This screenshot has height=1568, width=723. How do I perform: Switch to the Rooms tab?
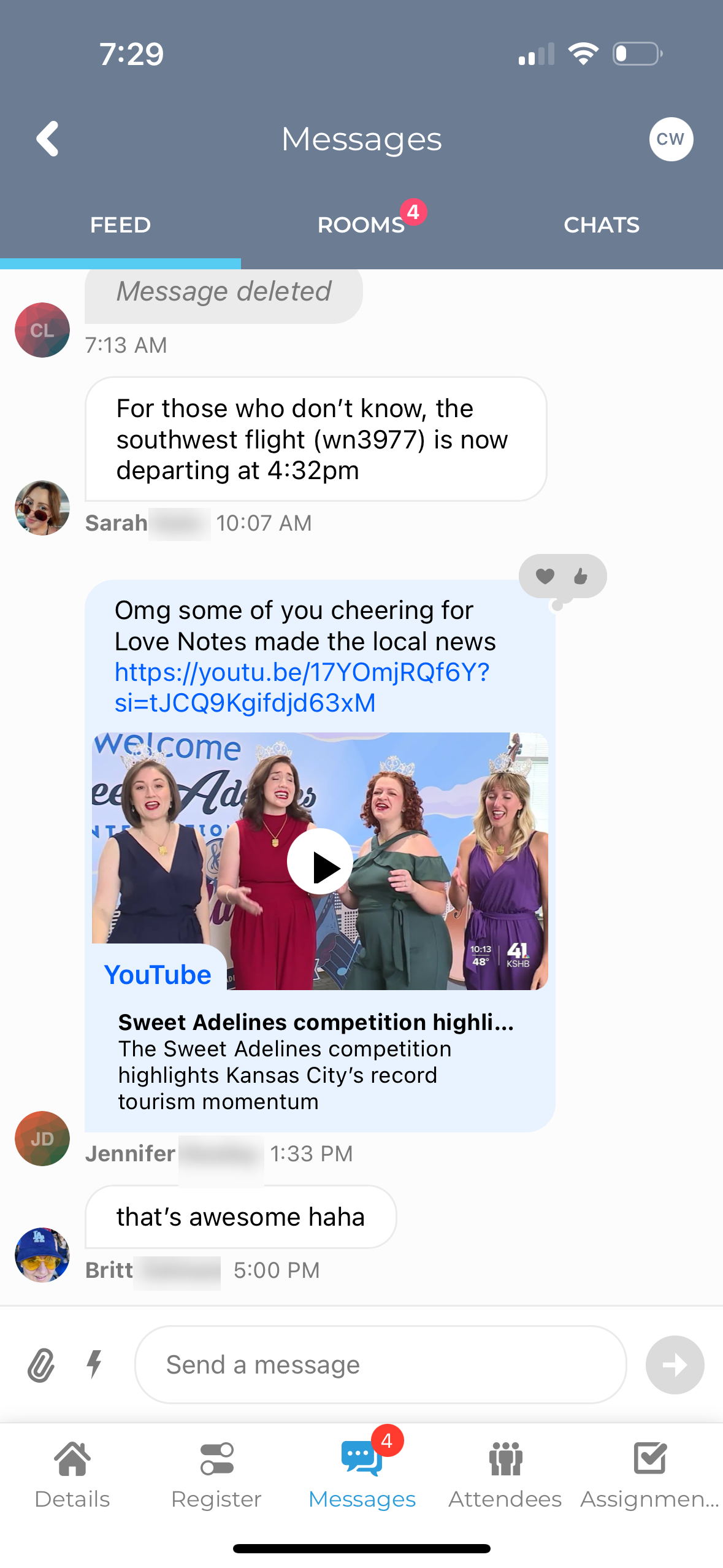point(362,225)
